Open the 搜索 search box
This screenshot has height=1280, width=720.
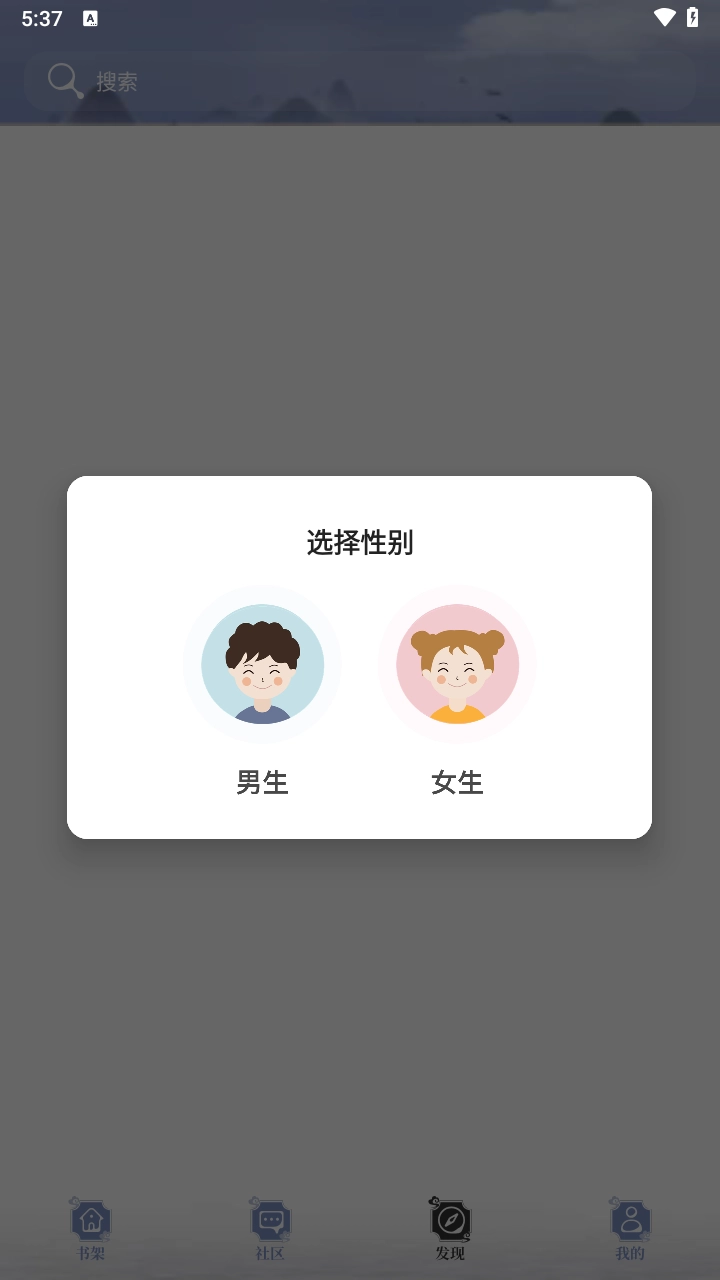pyautogui.click(x=360, y=82)
